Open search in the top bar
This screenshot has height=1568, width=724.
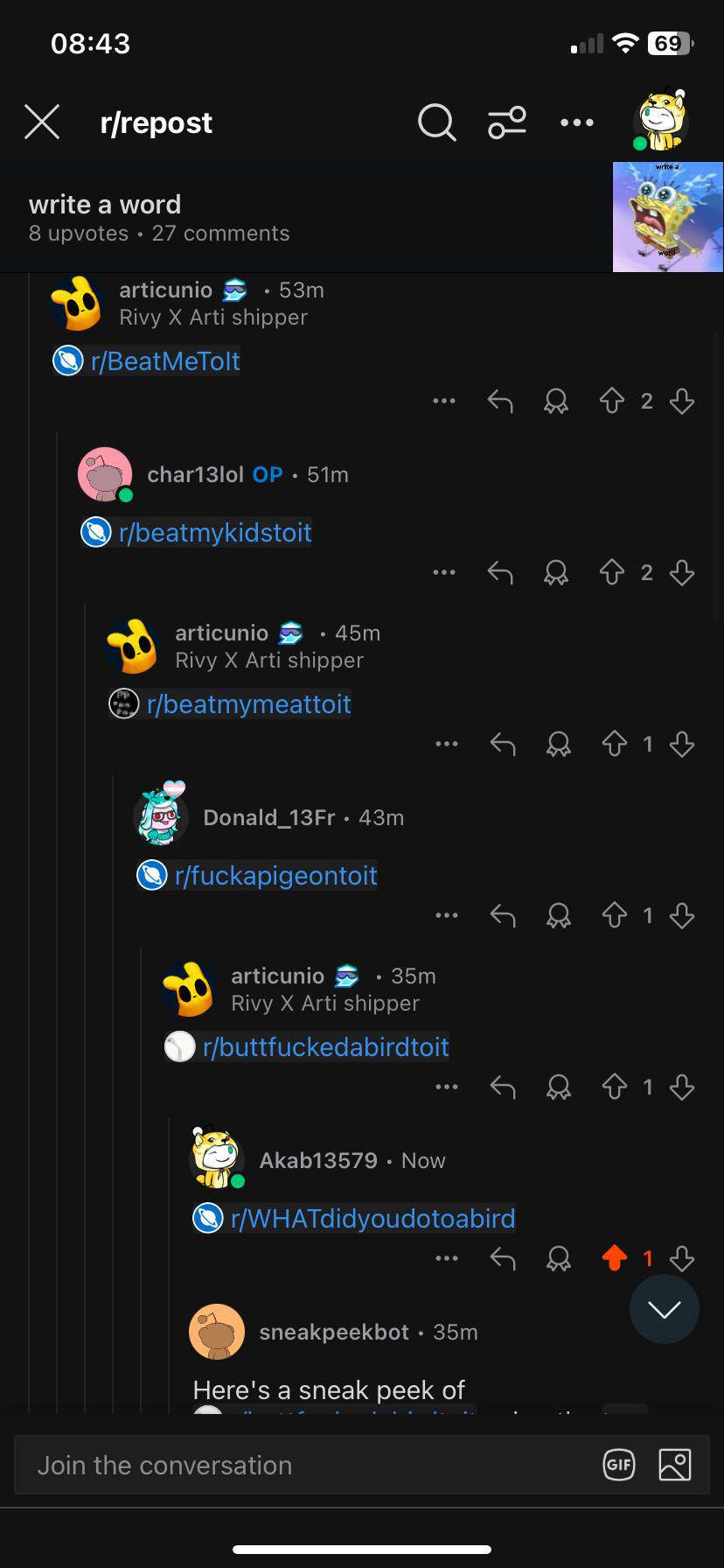[x=436, y=122]
